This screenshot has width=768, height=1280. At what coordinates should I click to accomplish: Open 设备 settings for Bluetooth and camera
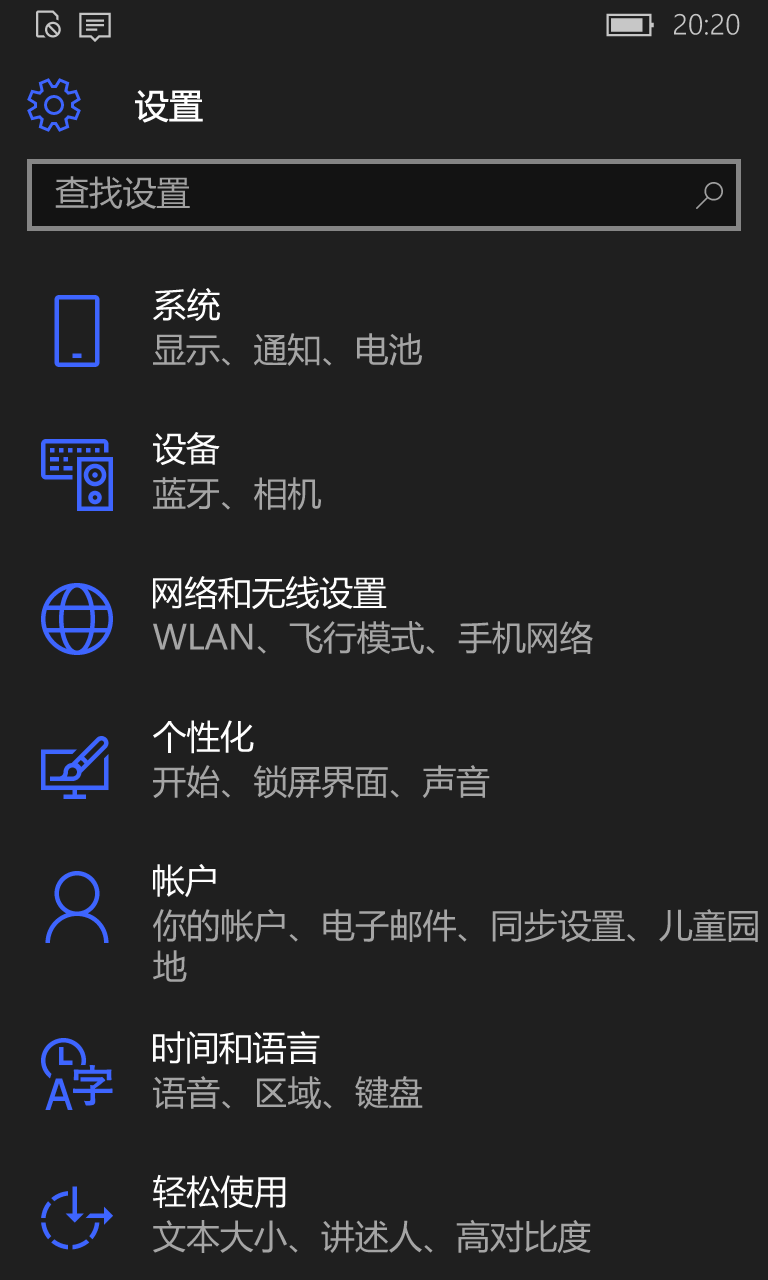384,472
